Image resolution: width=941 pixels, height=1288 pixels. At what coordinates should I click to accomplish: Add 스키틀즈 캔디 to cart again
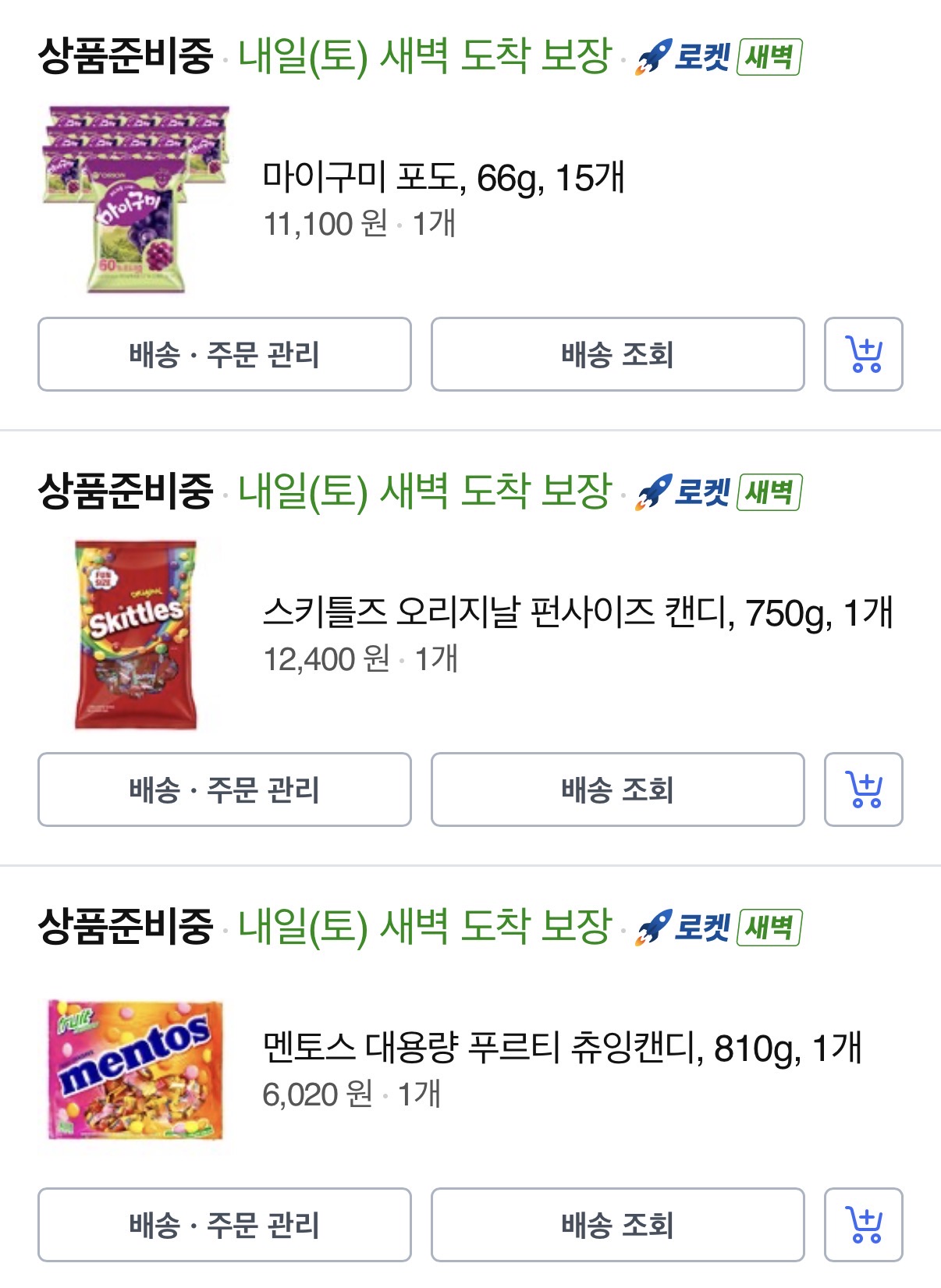[x=863, y=789]
